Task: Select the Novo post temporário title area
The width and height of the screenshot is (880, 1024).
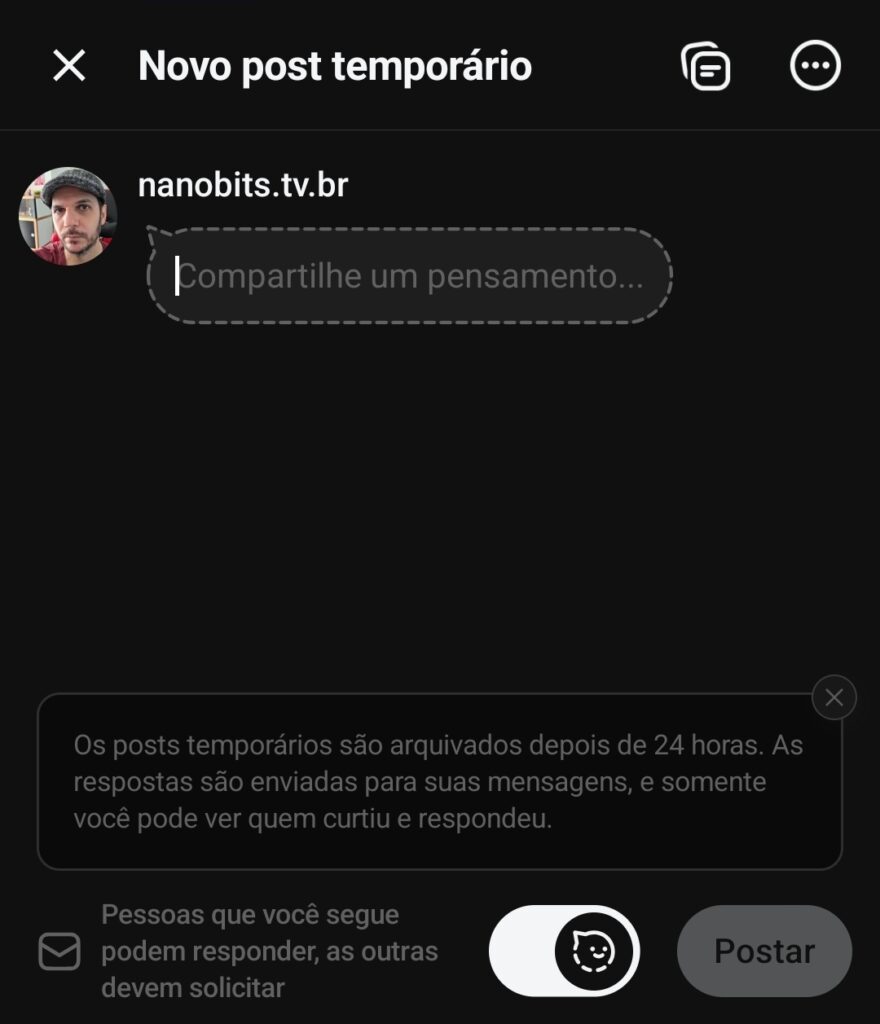Action: 336,67
